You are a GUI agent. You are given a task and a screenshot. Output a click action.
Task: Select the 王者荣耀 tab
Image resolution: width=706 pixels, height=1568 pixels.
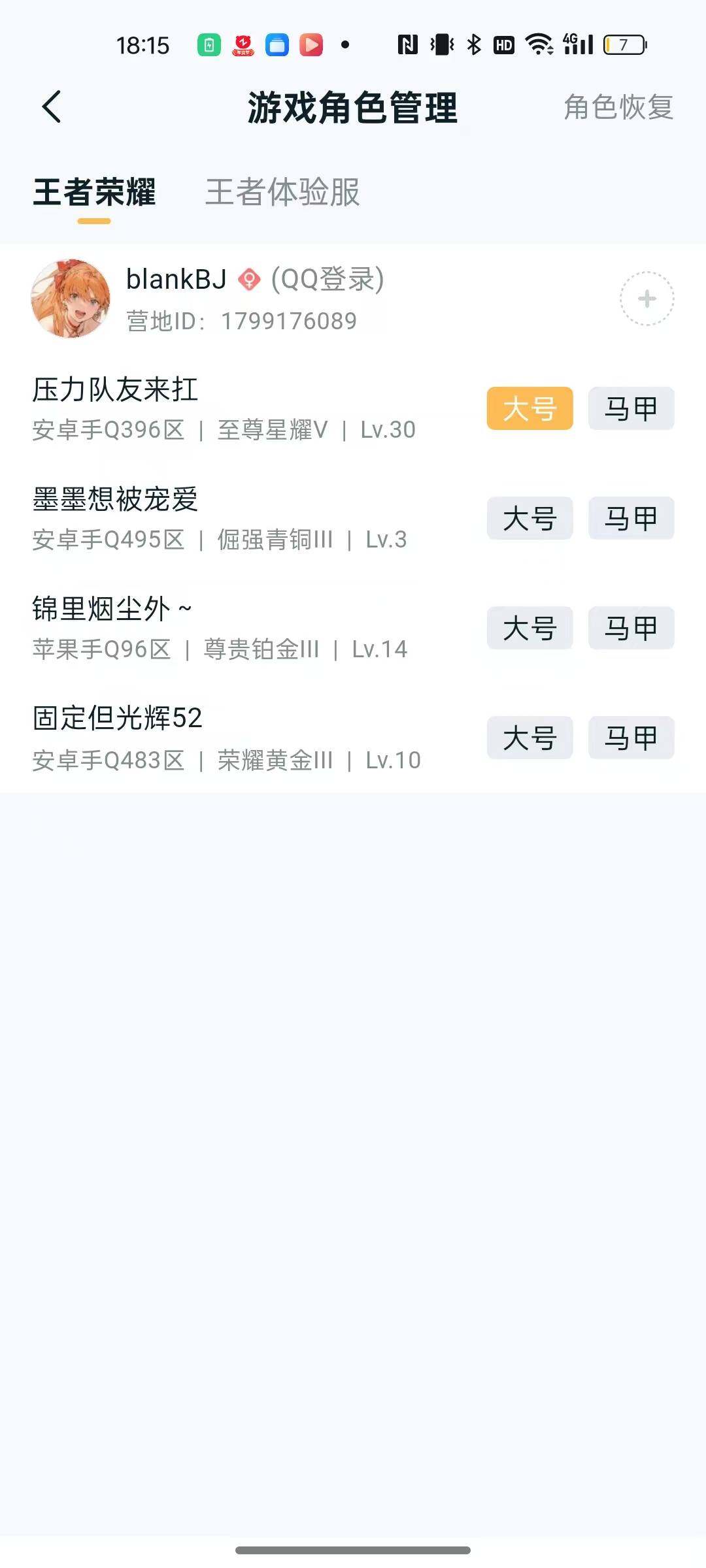click(x=94, y=192)
